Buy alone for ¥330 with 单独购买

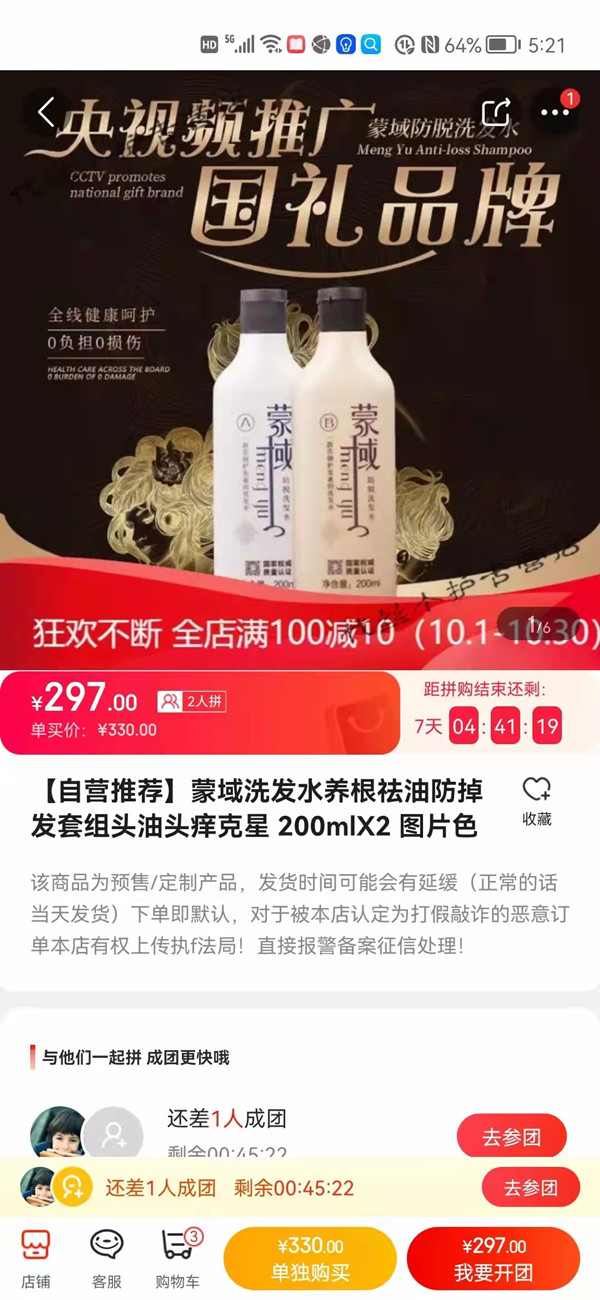(310, 1258)
